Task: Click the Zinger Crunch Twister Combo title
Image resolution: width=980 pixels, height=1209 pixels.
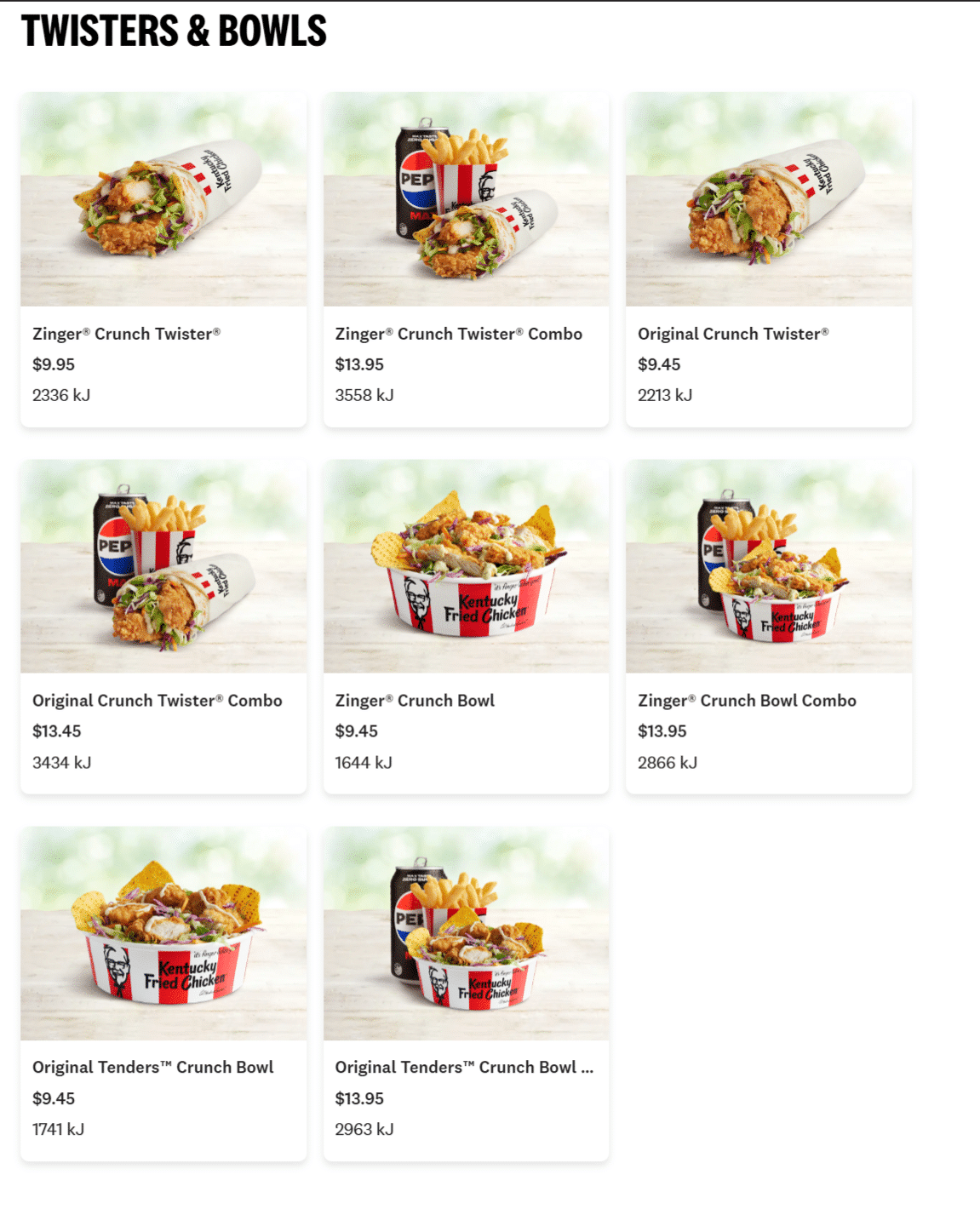Action: pos(459,333)
